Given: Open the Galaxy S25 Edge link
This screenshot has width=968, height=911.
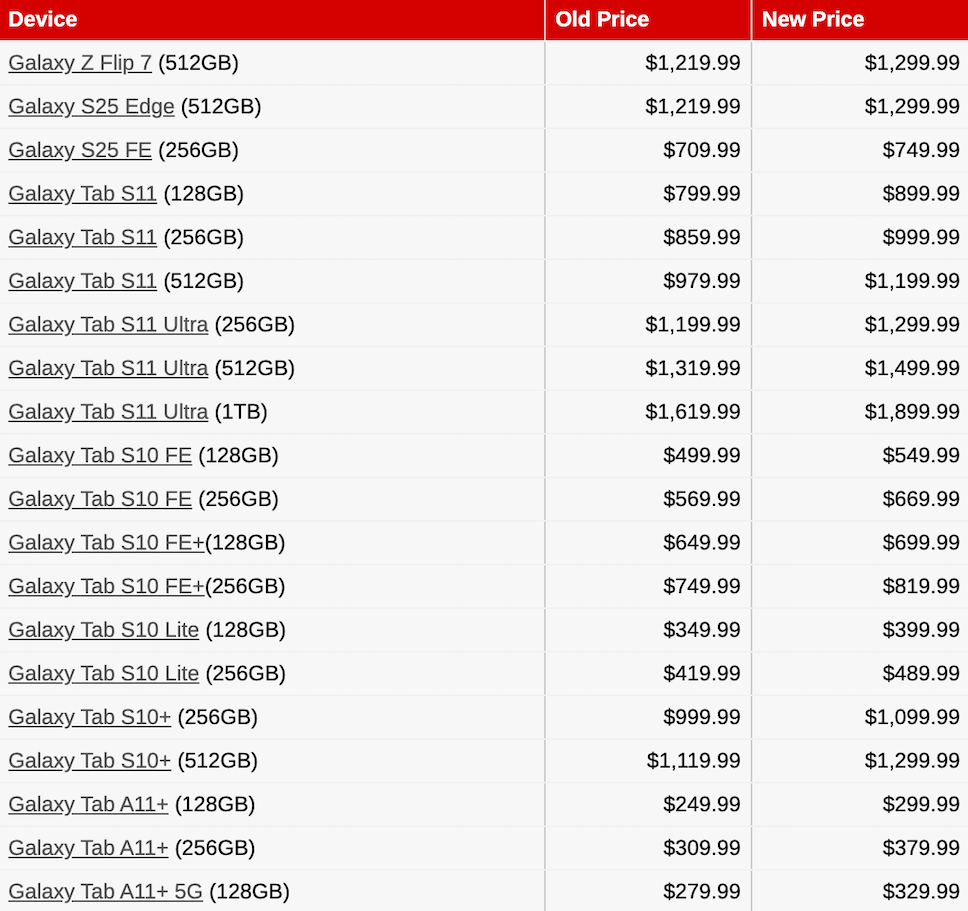Looking at the screenshot, I should (91, 106).
